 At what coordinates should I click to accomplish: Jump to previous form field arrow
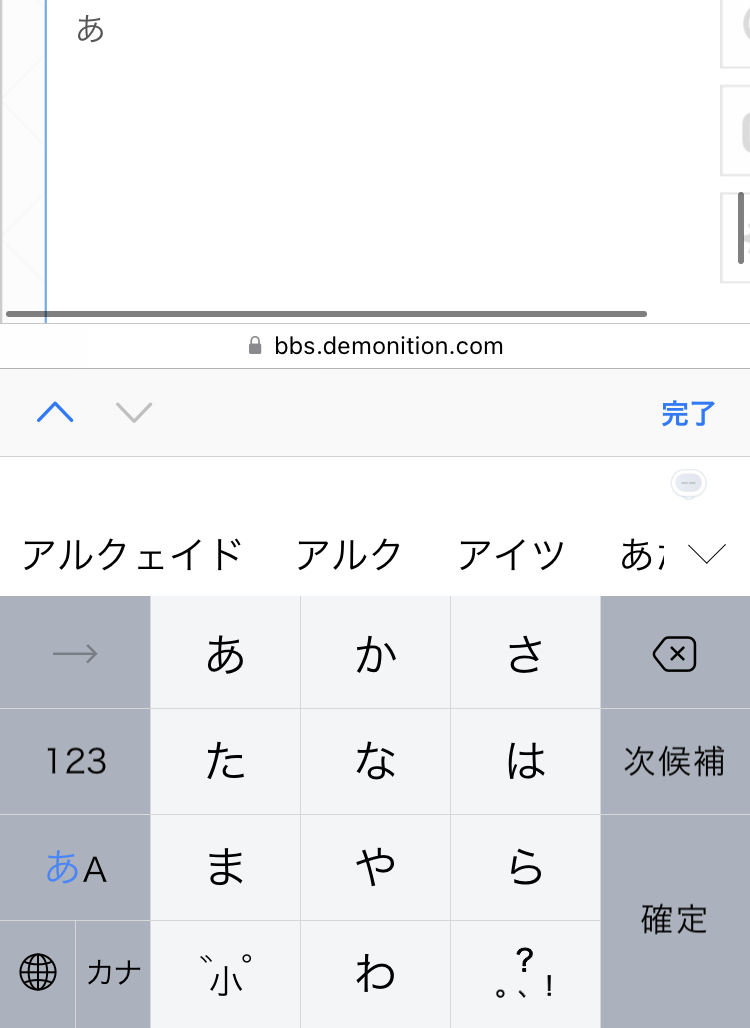55,412
